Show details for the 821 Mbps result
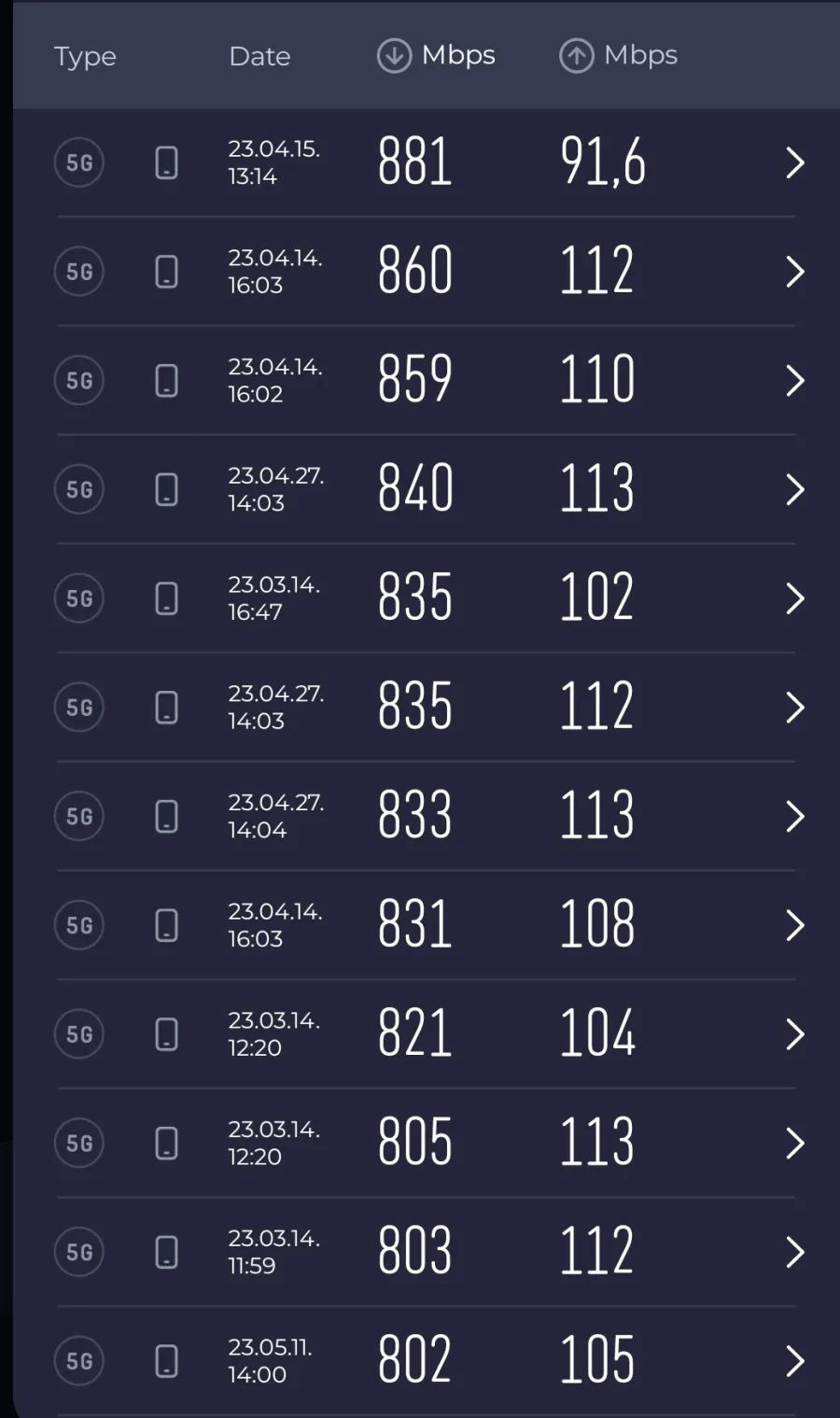This screenshot has height=1418, width=840. [x=426, y=1034]
